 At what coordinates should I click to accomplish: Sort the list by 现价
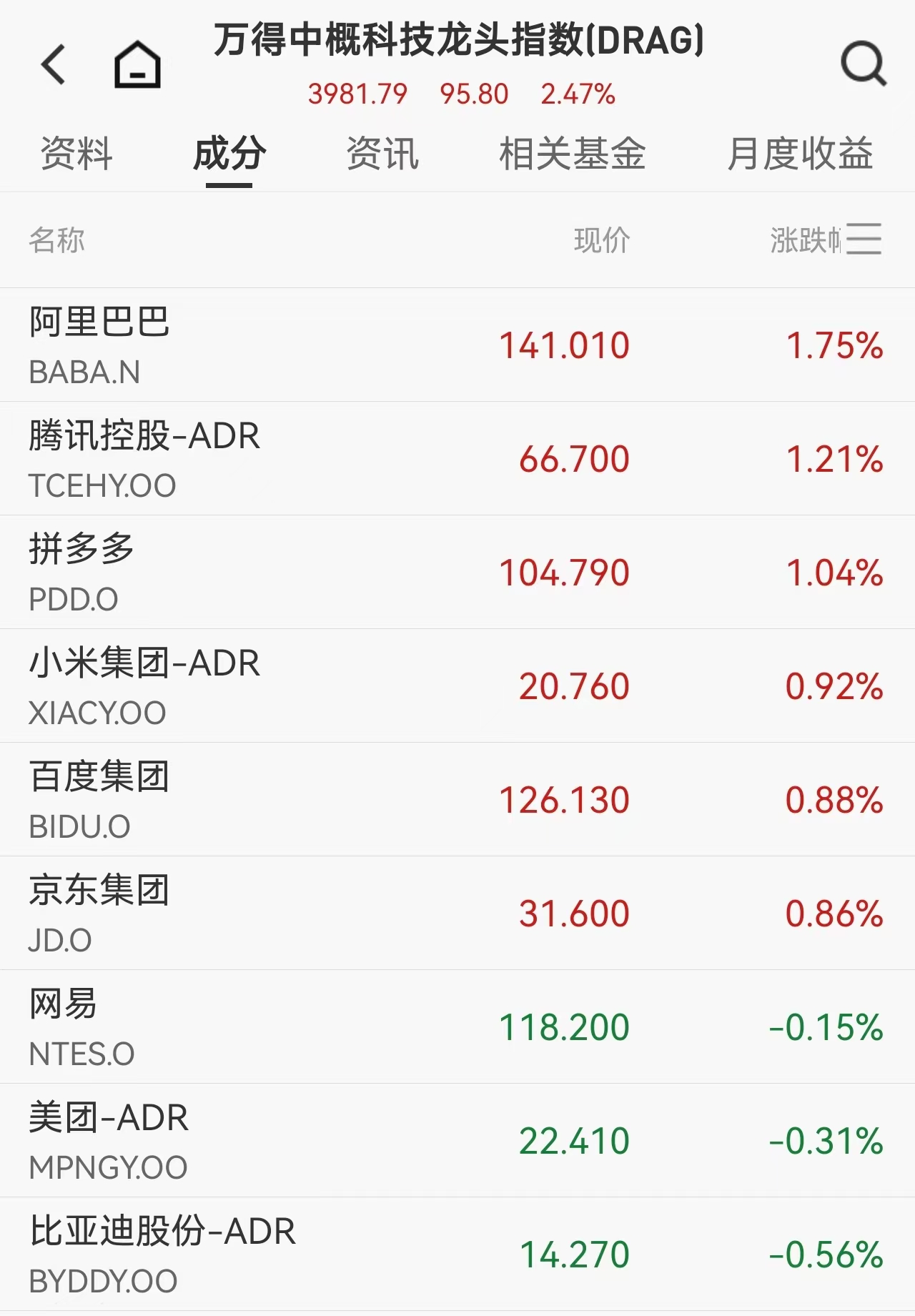coord(602,240)
